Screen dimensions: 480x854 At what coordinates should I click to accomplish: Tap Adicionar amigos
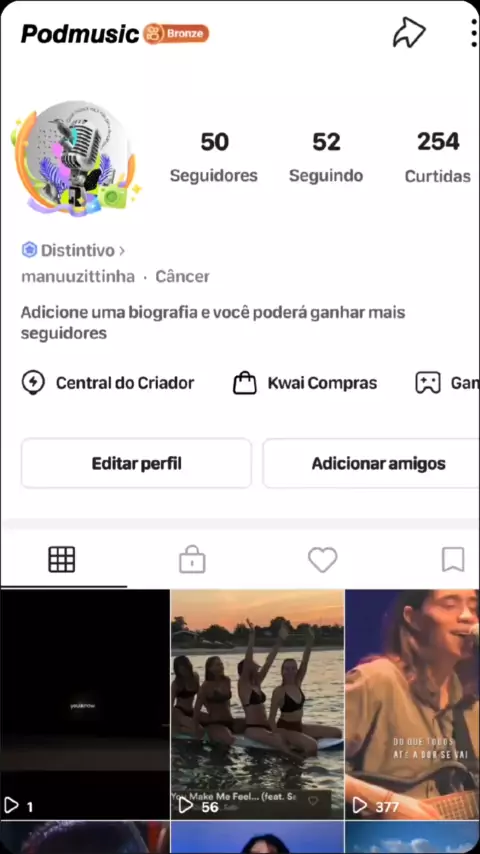[x=372, y=463]
